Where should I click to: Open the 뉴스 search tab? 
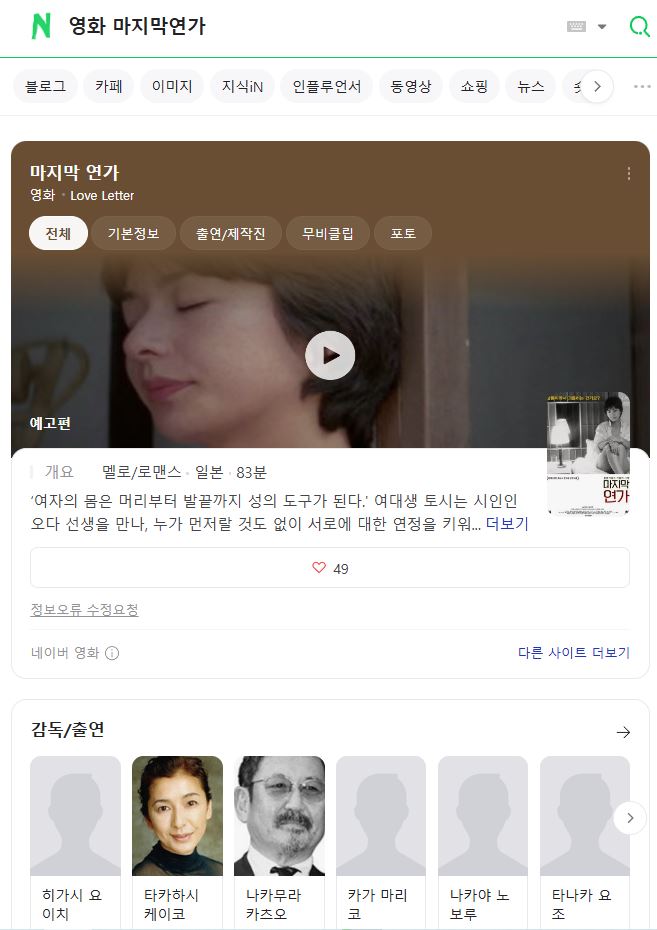tap(531, 87)
